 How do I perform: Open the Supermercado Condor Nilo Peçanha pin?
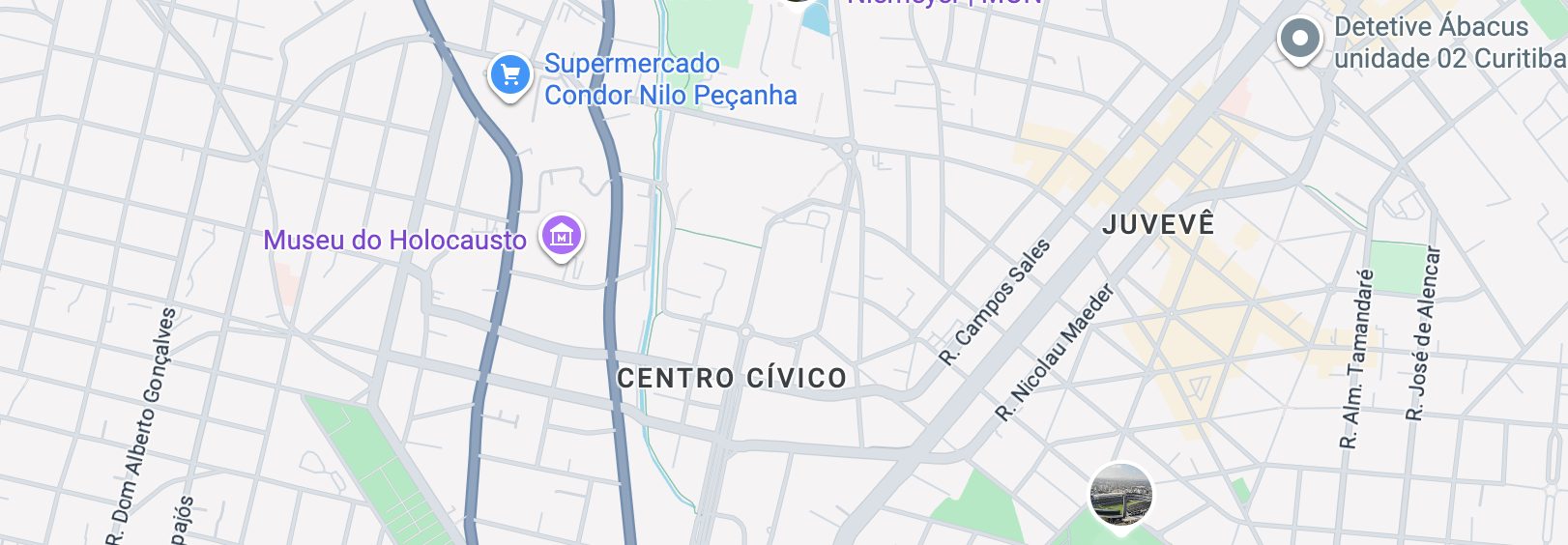pos(509,75)
